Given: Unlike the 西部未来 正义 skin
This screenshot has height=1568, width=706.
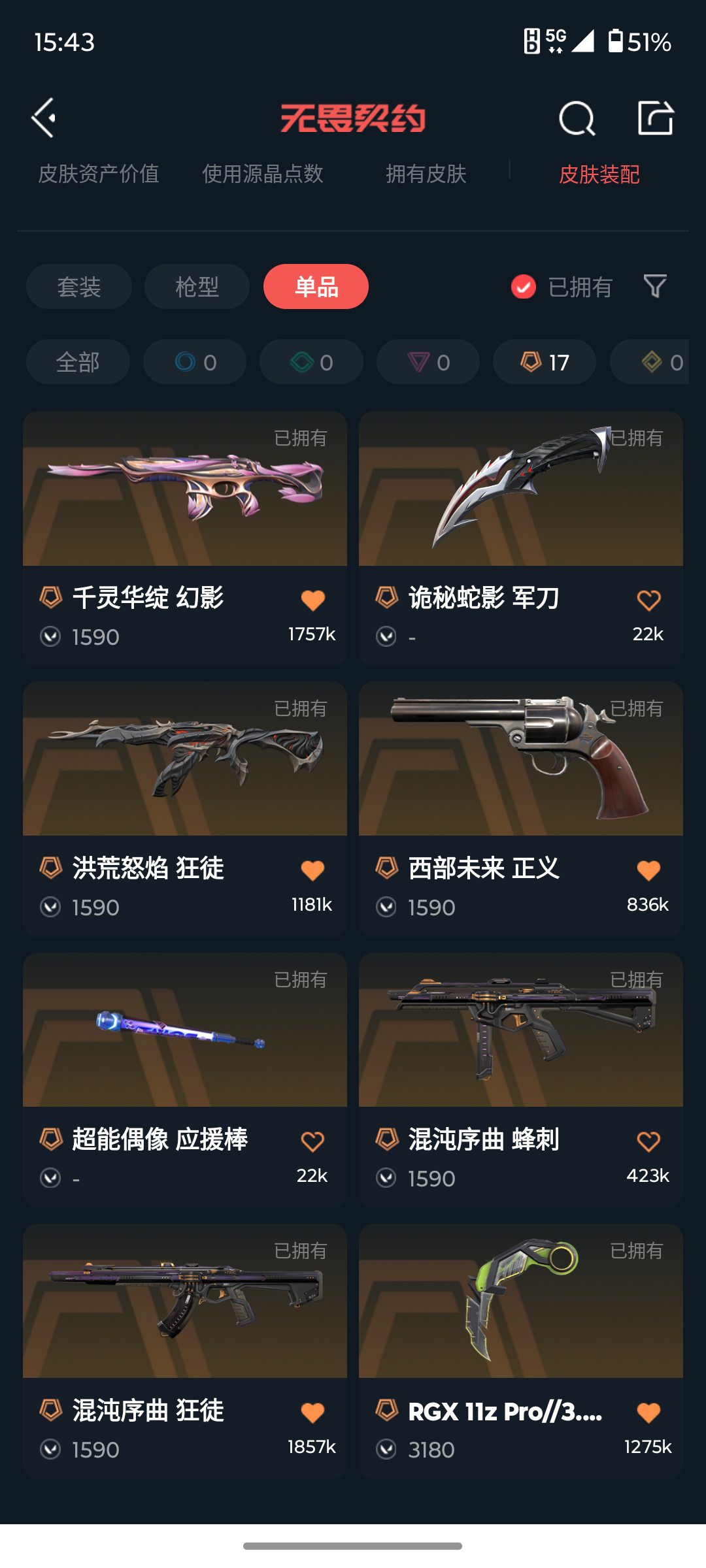Looking at the screenshot, I should pos(648,870).
